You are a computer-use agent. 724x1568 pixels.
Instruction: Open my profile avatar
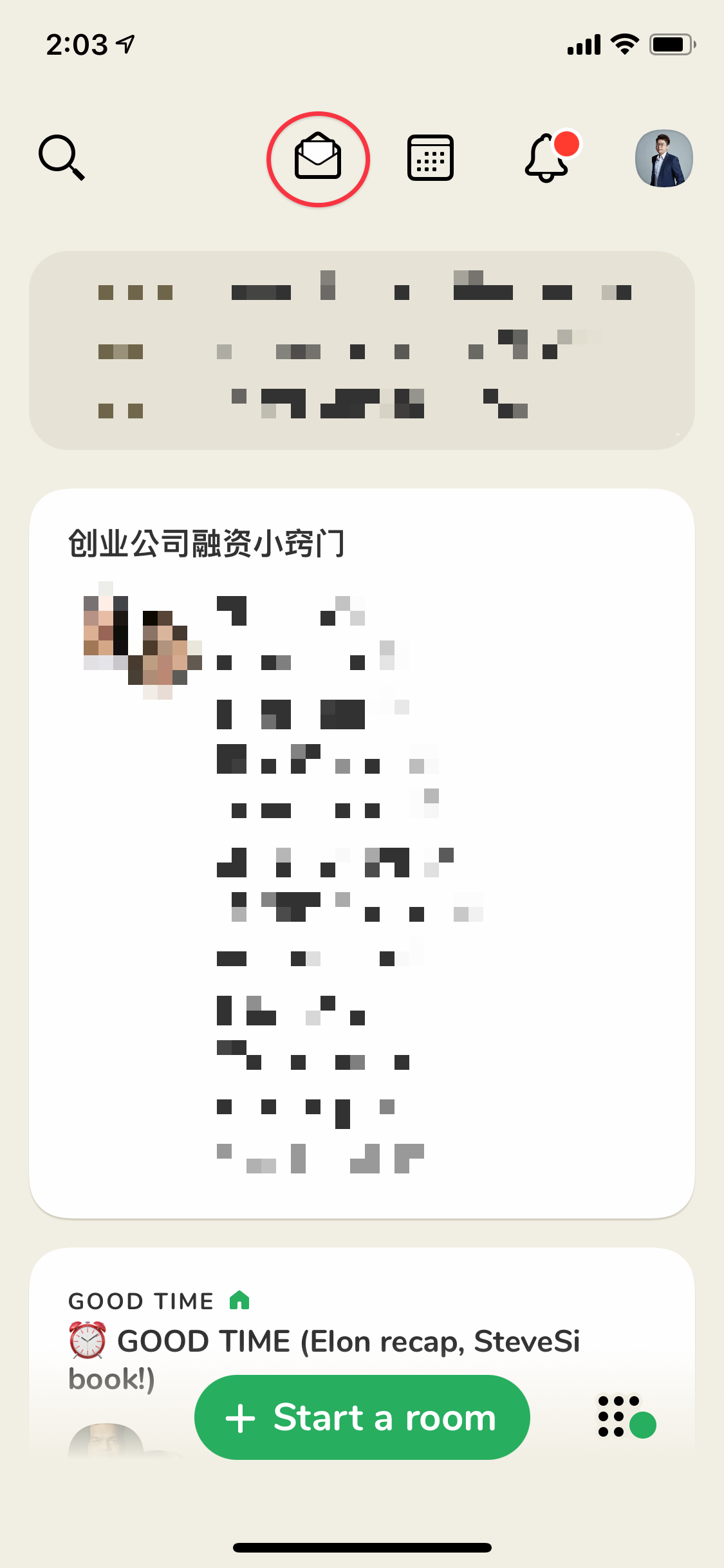point(664,158)
